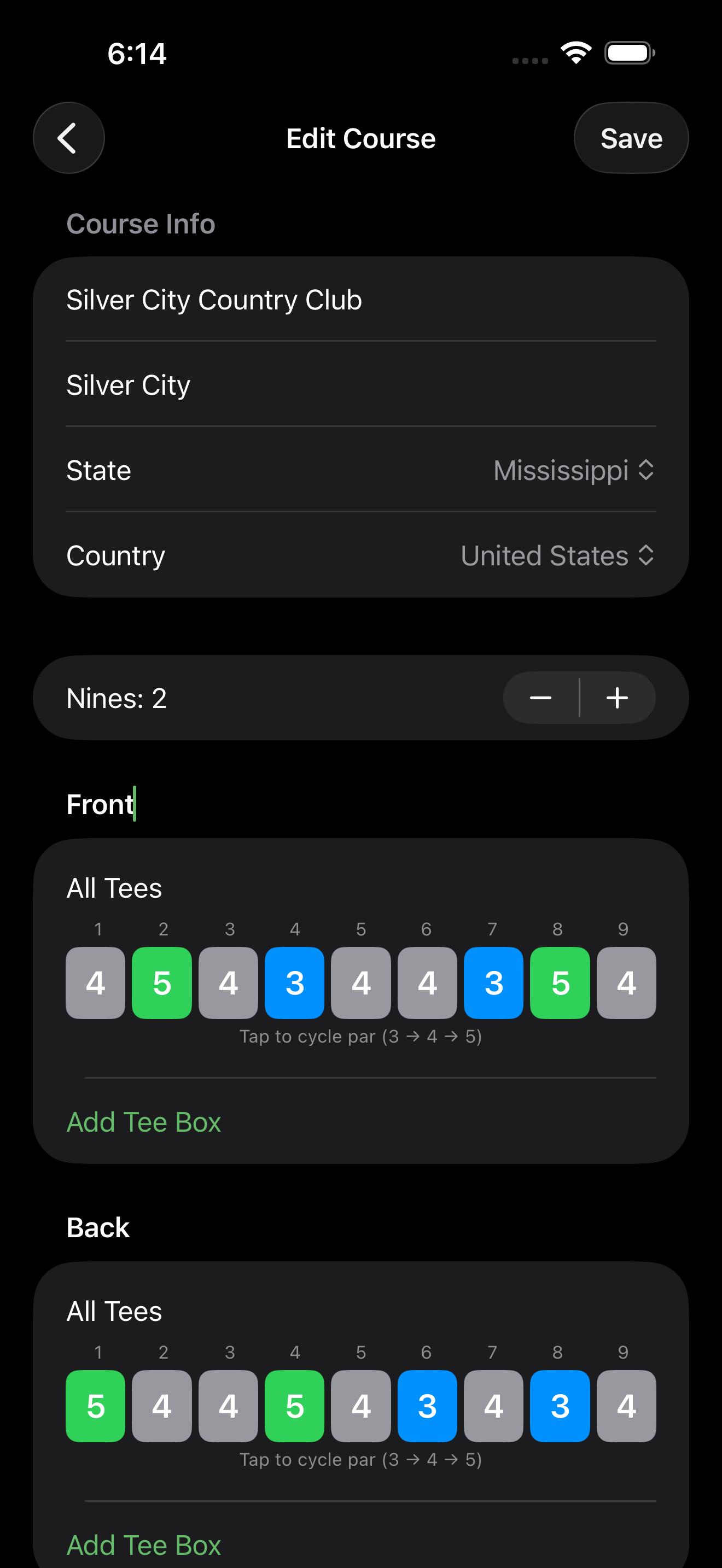This screenshot has height=1568, width=722.
Task: Cycle par on Front hole 5
Action: coord(361,982)
